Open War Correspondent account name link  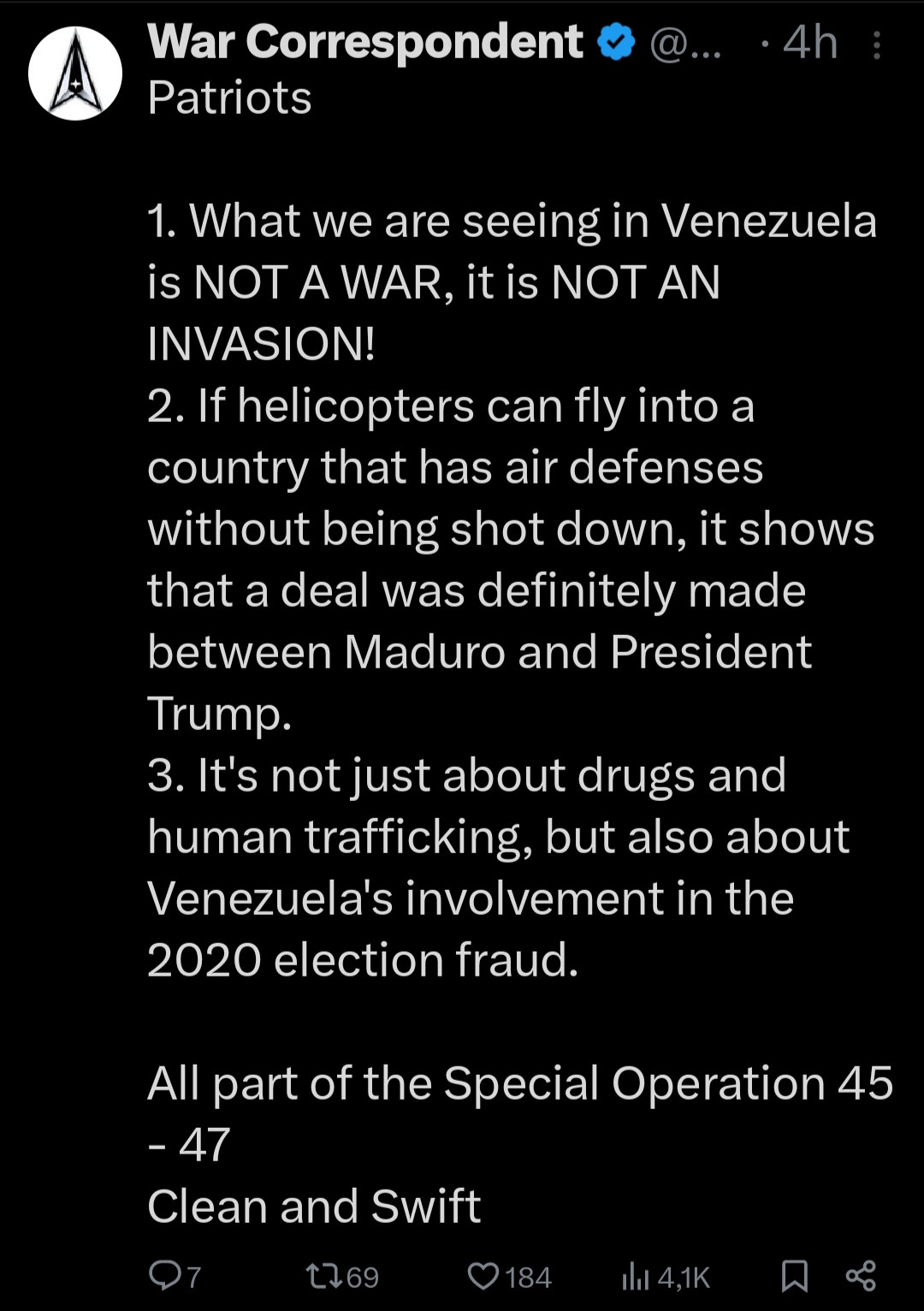[x=365, y=42]
